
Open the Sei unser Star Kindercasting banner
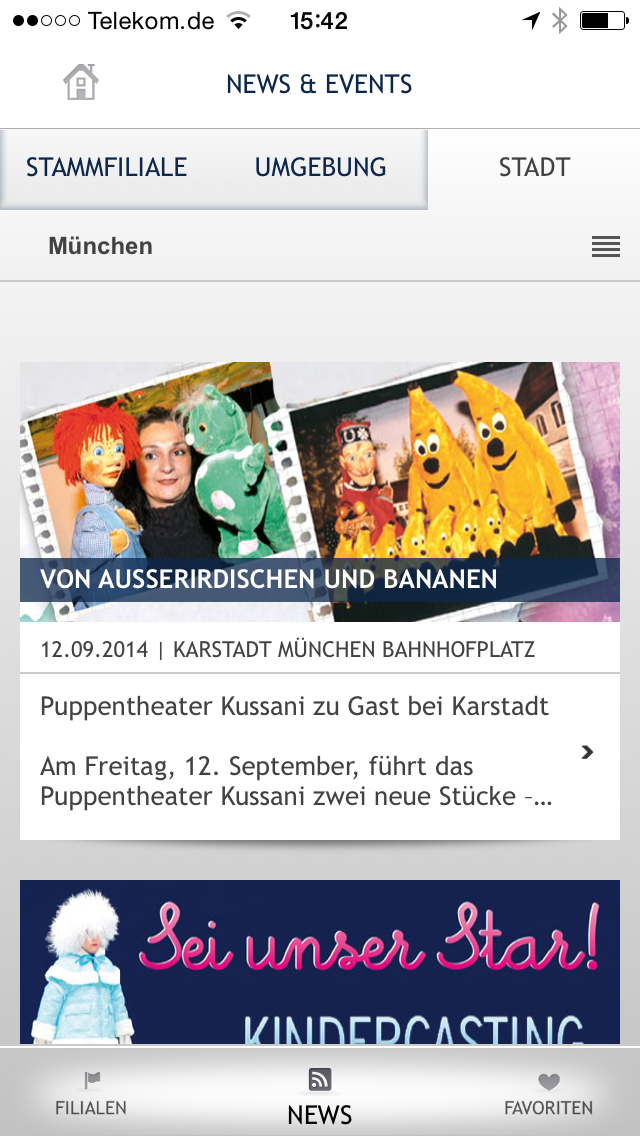point(320,961)
